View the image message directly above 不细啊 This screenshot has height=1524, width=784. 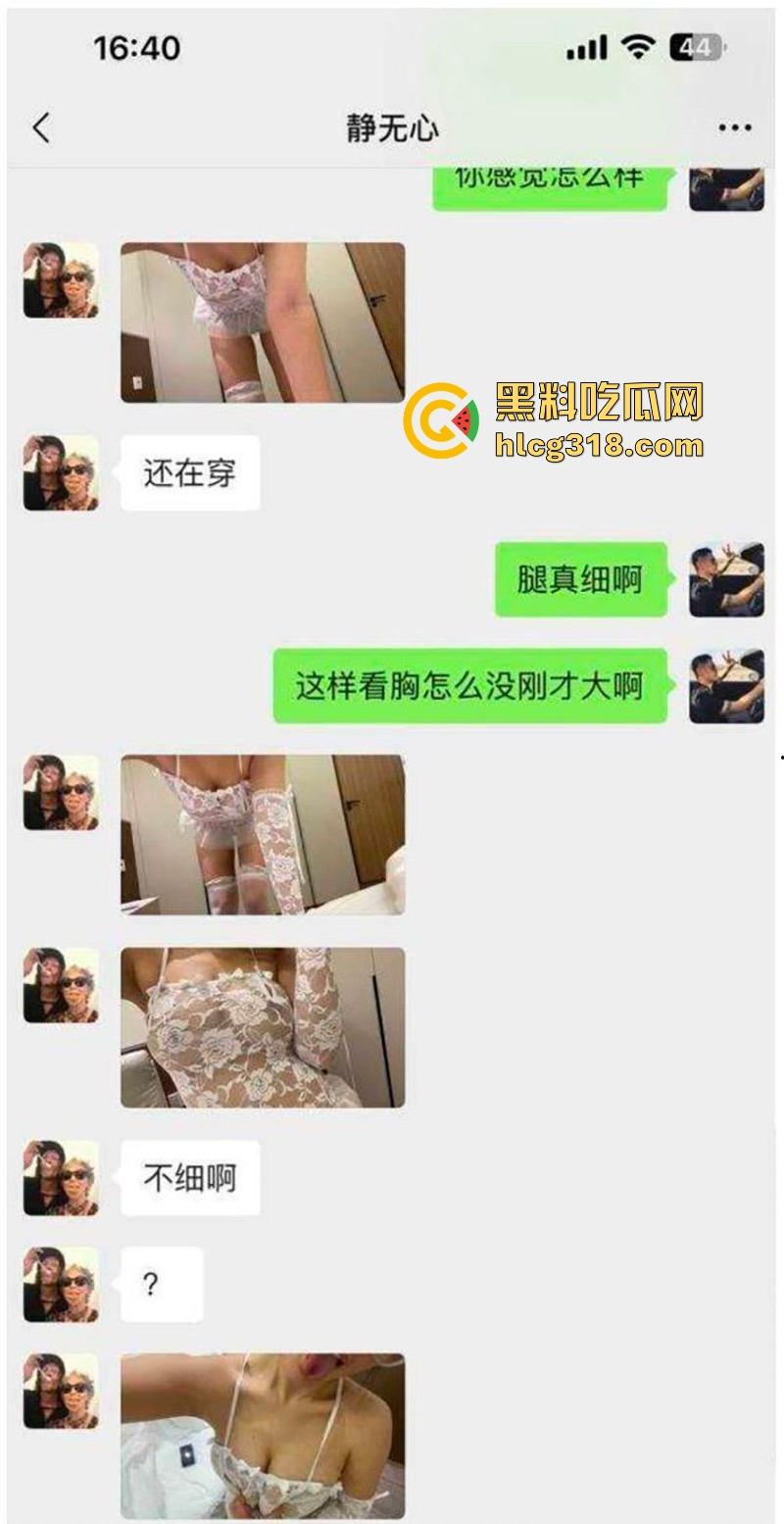(263, 1027)
